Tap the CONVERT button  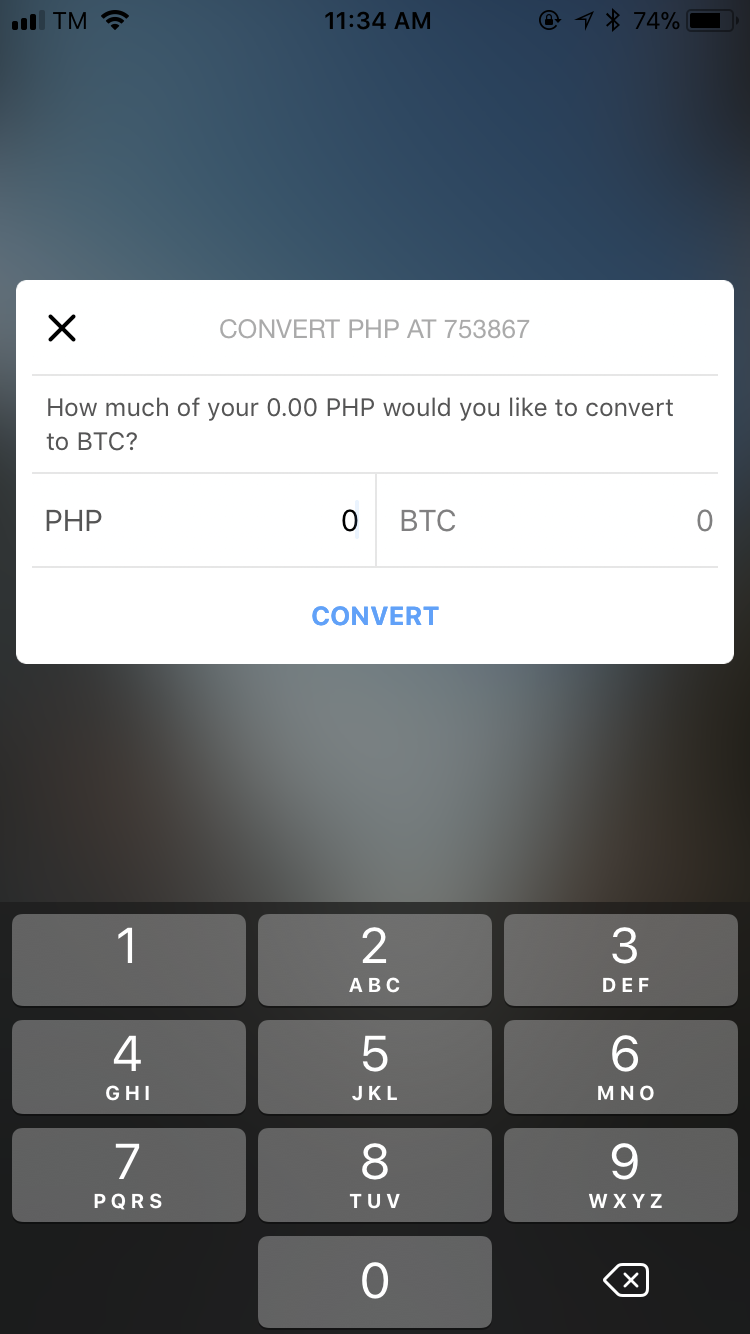(x=375, y=616)
